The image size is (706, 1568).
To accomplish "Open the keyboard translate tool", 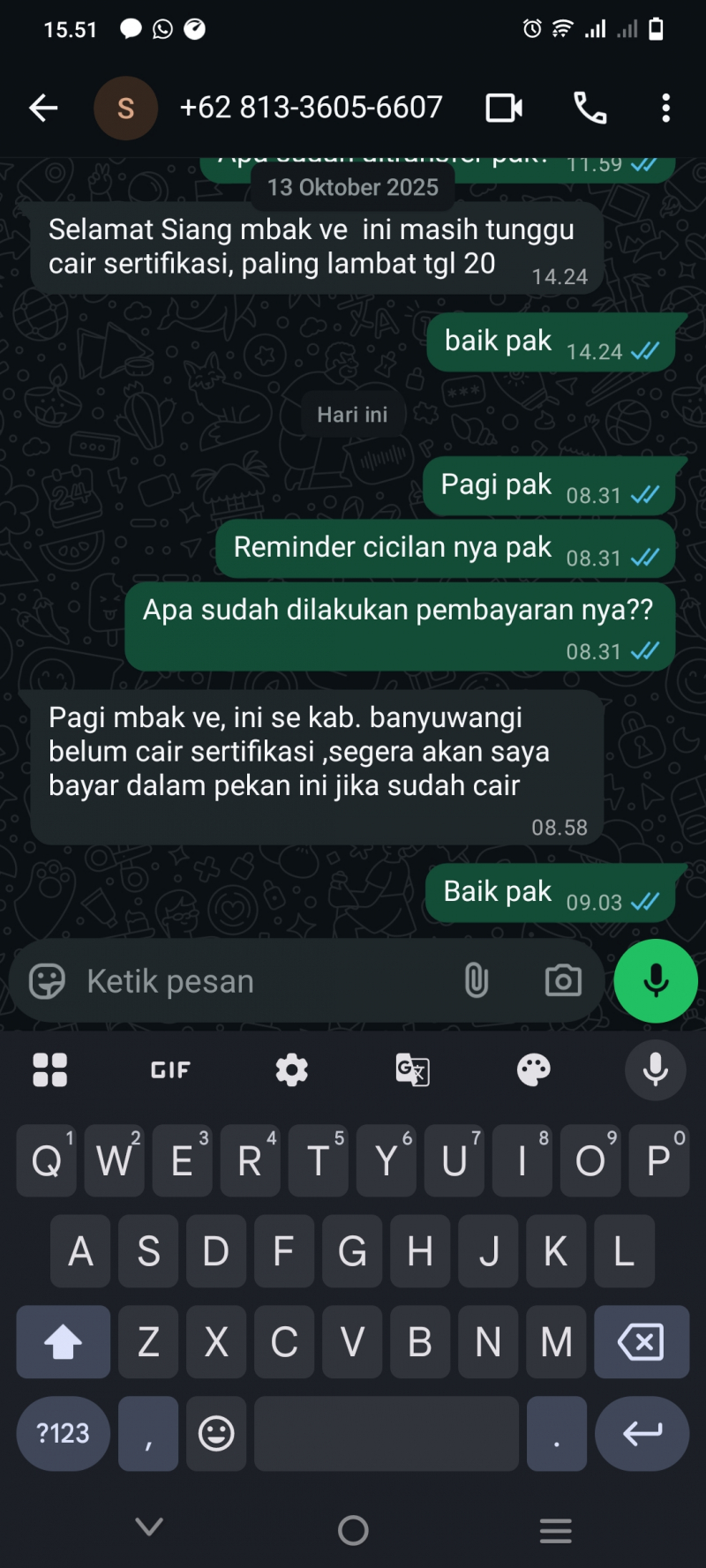I will 412,1070.
